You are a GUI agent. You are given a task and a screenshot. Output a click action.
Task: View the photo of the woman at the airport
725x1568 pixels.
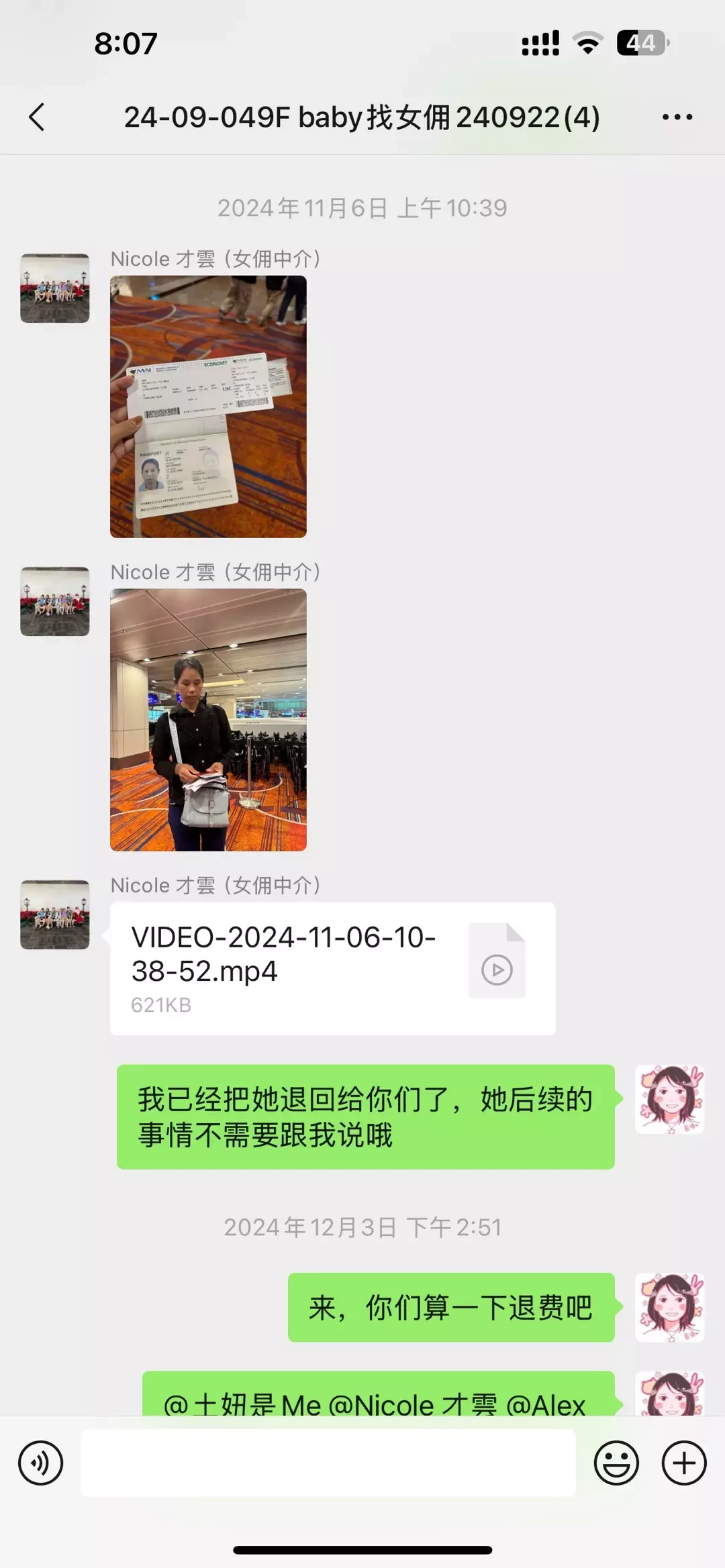pyautogui.click(x=208, y=719)
